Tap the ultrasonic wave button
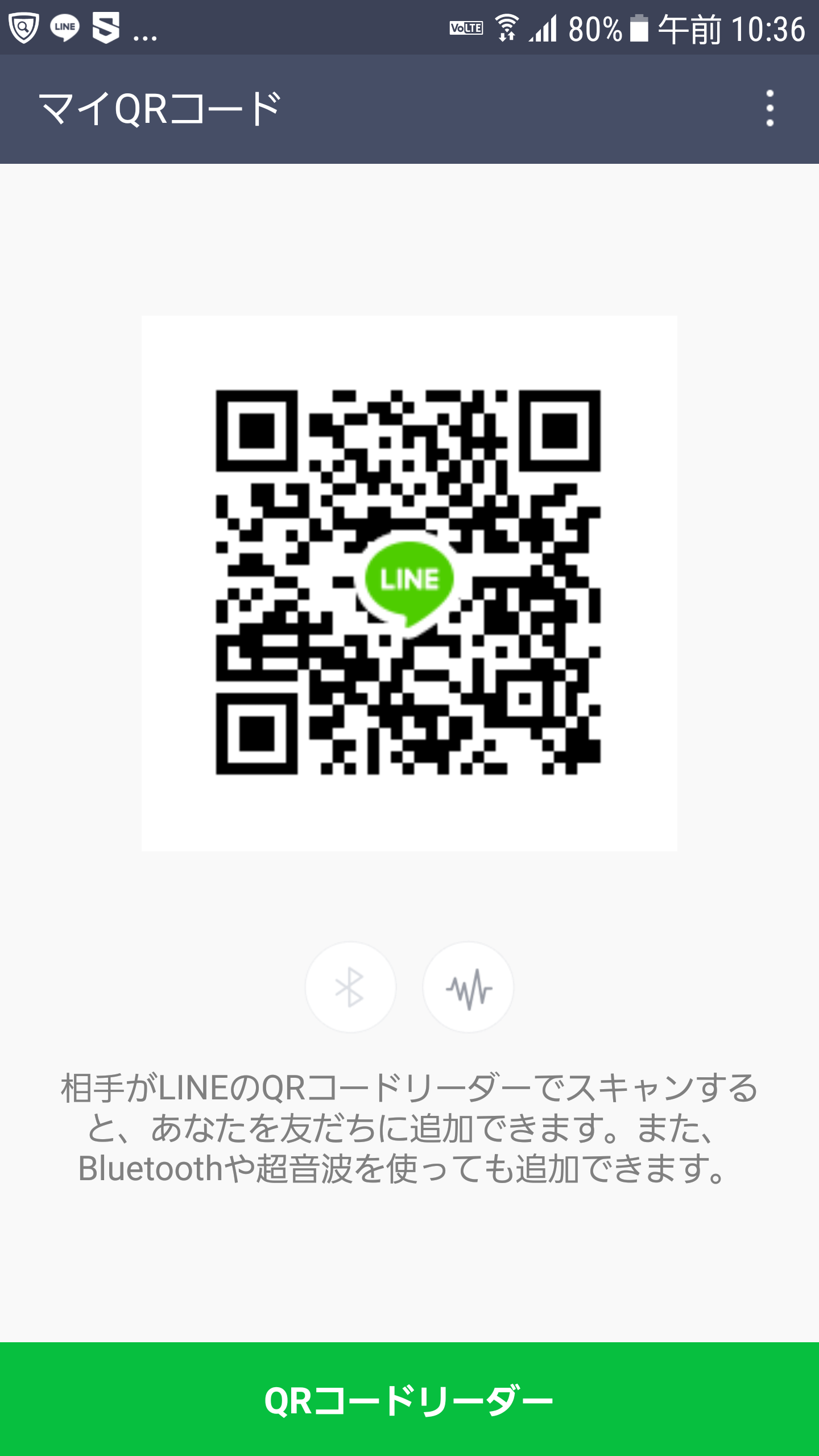819x1456 pixels. pyautogui.click(x=468, y=987)
